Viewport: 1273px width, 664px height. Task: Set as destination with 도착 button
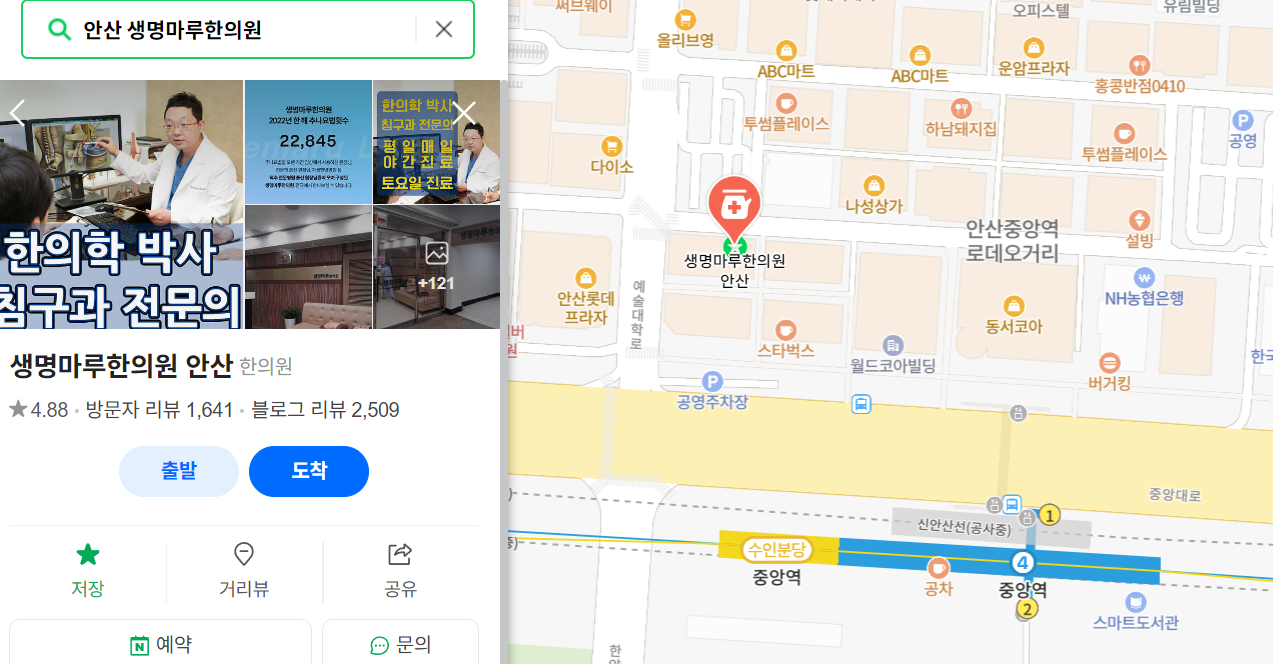click(309, 471)
